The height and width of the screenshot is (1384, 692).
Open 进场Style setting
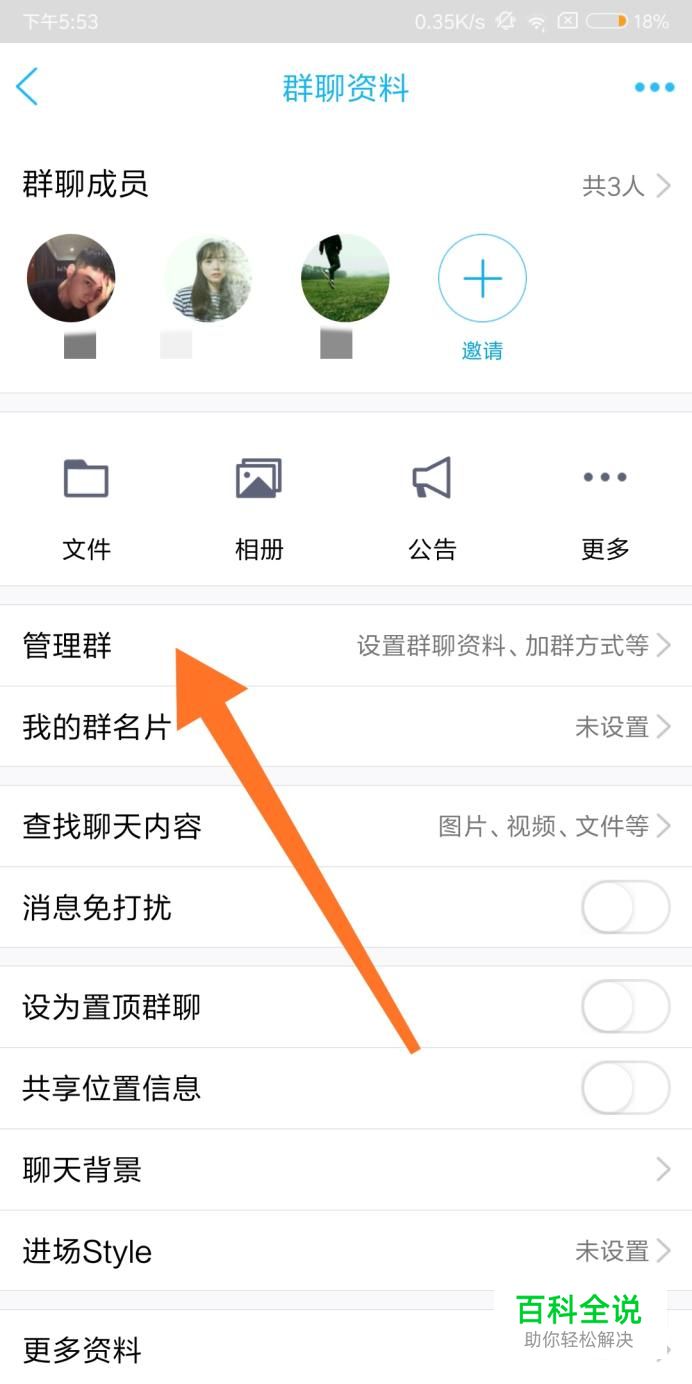click(x=346, y=1251)
